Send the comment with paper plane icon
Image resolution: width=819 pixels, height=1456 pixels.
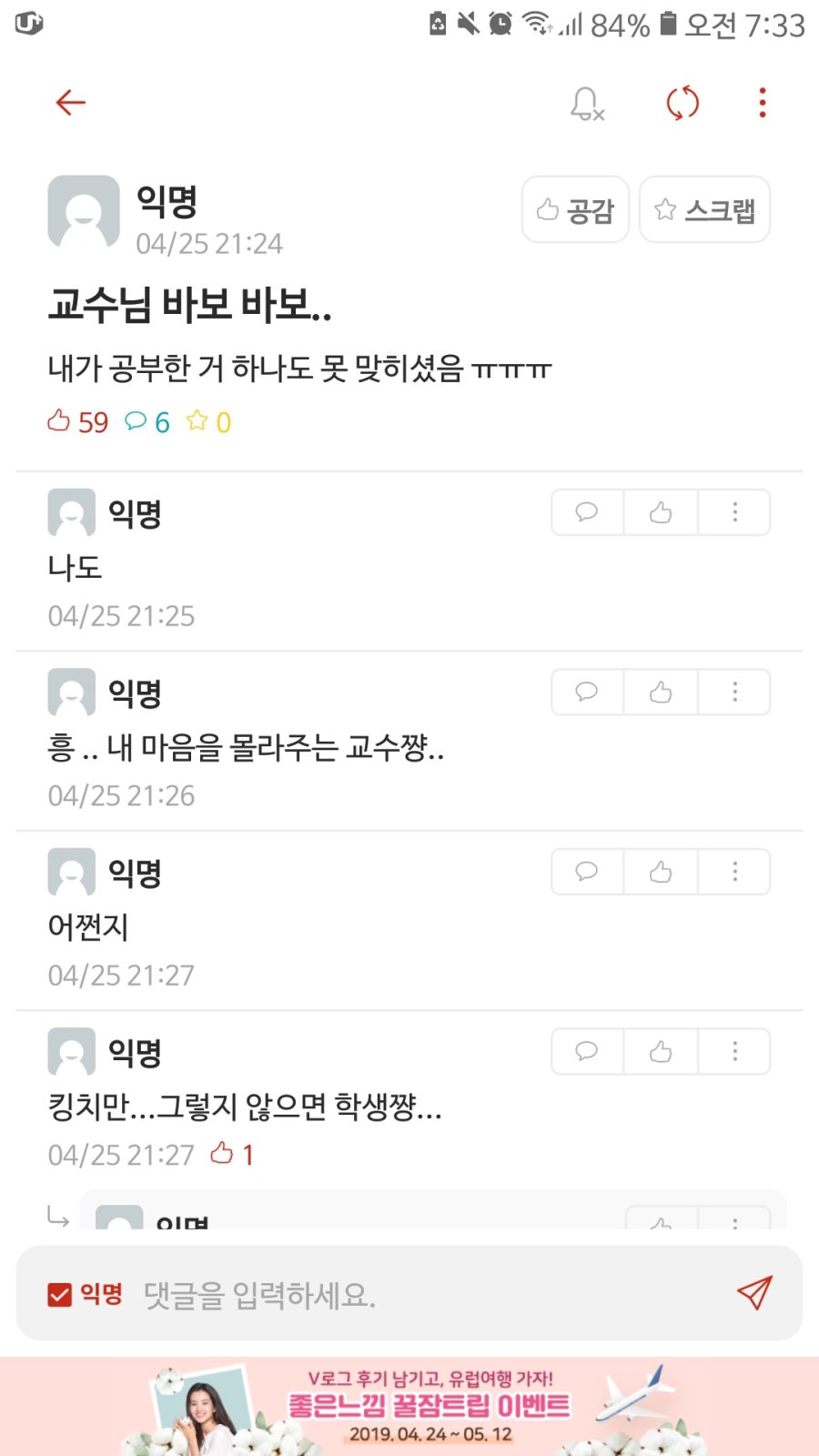(x=754, y=1293)
